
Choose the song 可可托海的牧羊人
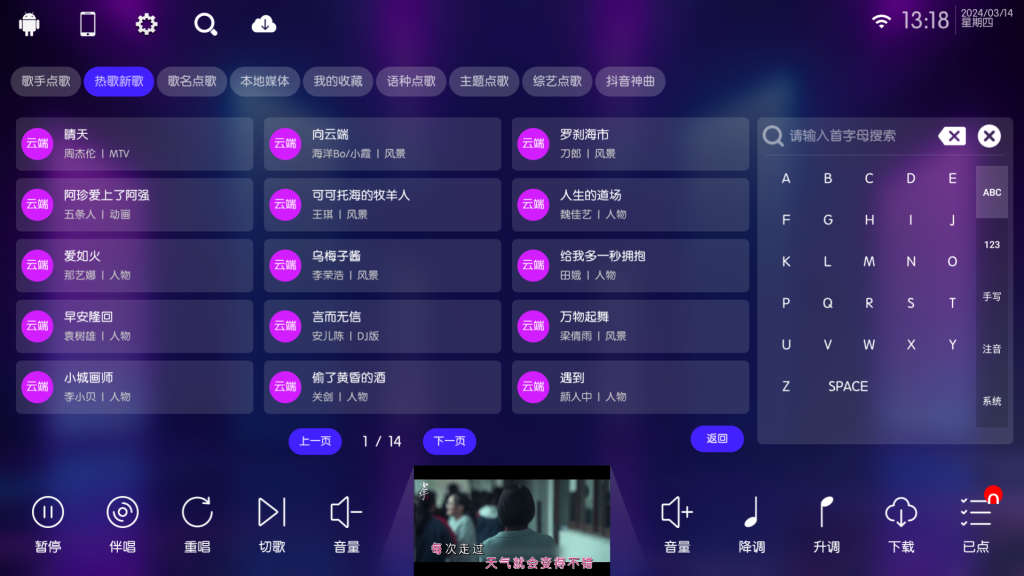pos(382,204)
